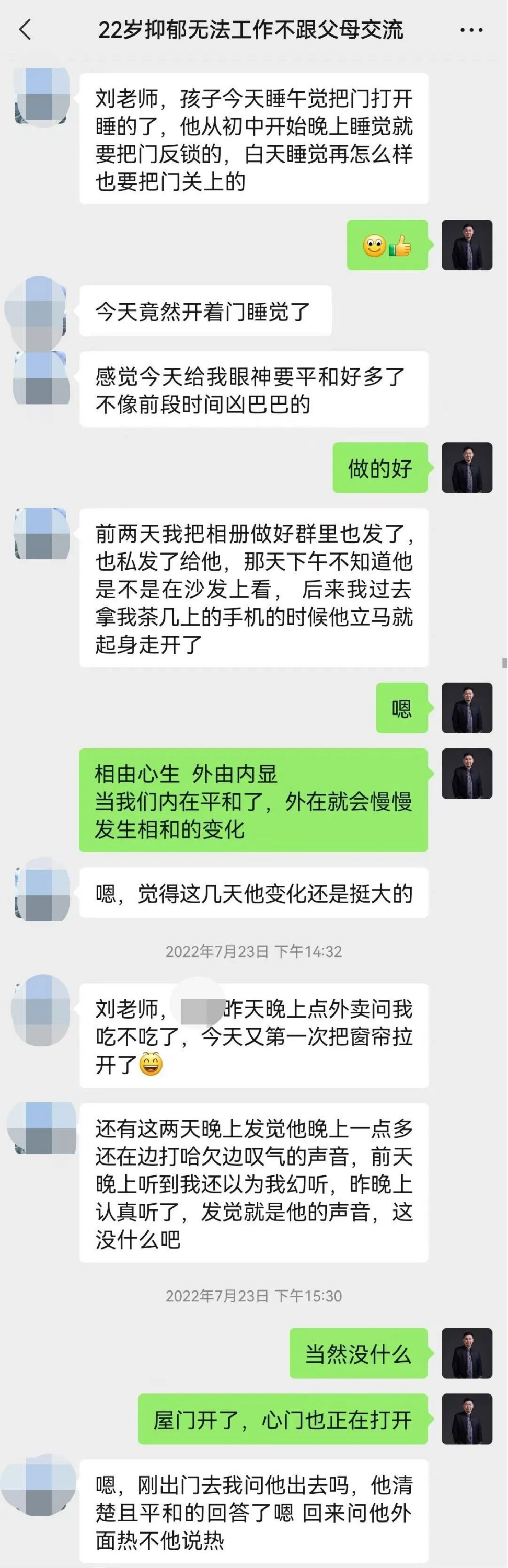Go back from the chat
The width and height of the screenshot is (508, 1568).
coord(25,29)
